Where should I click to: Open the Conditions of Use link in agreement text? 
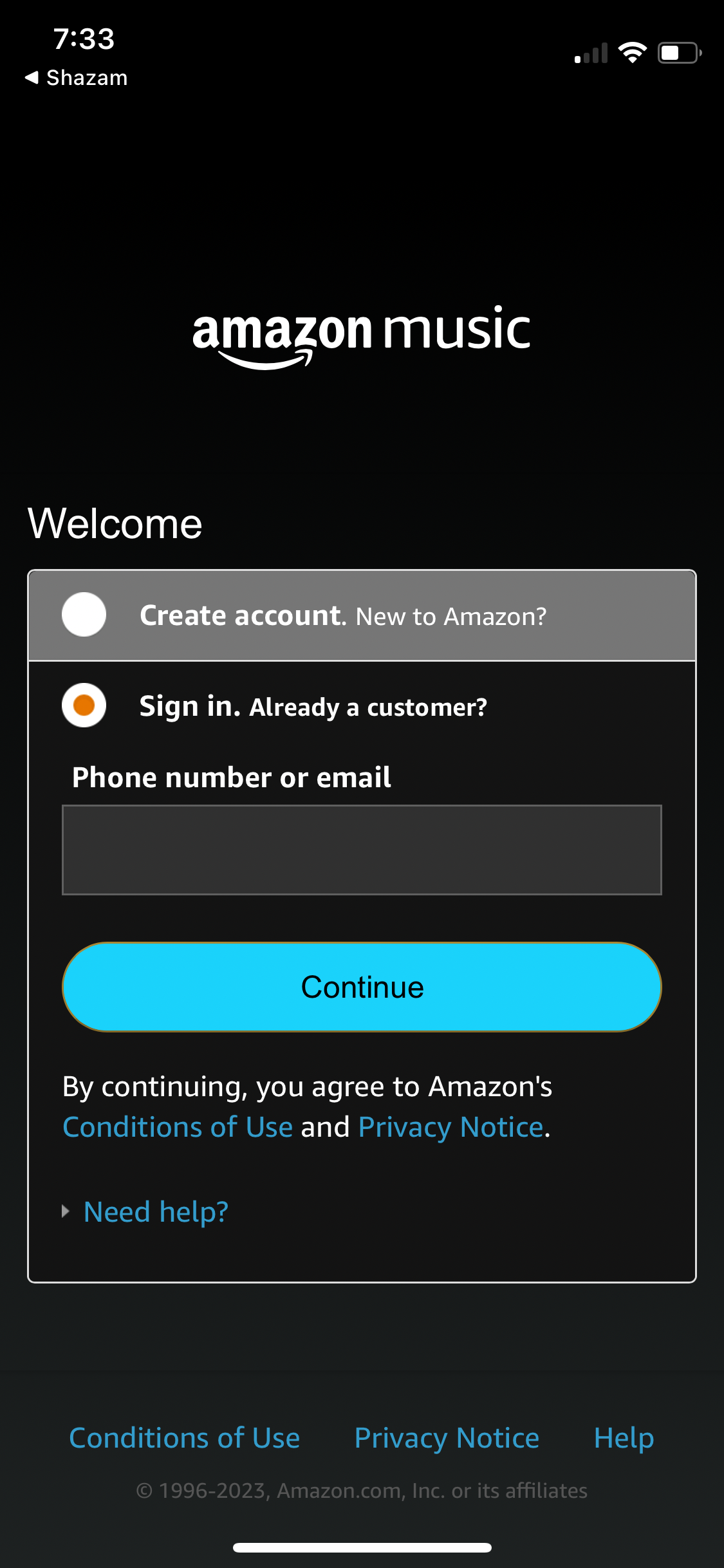click(178, 1127)
